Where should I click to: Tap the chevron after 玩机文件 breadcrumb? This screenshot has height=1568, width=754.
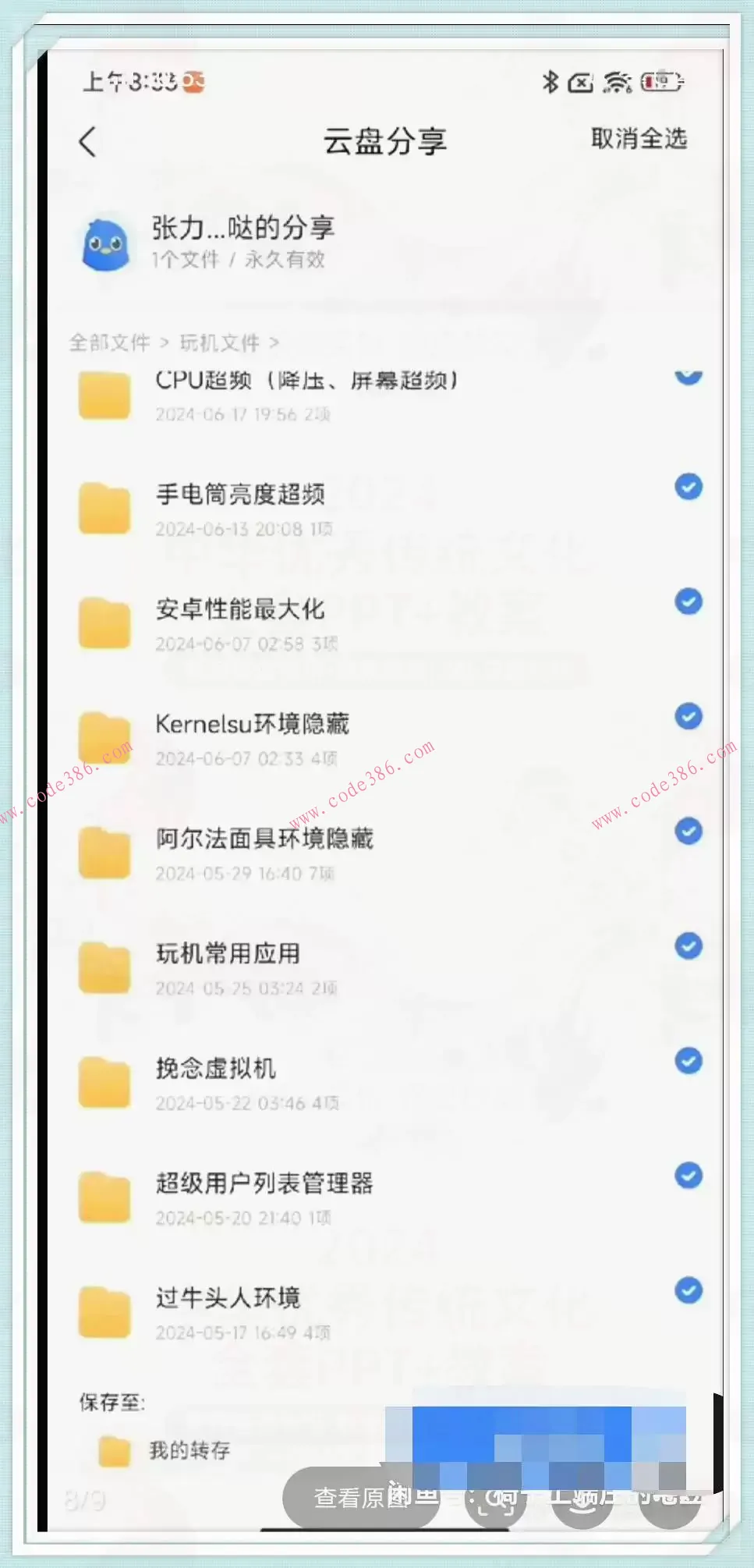point(275,343)
